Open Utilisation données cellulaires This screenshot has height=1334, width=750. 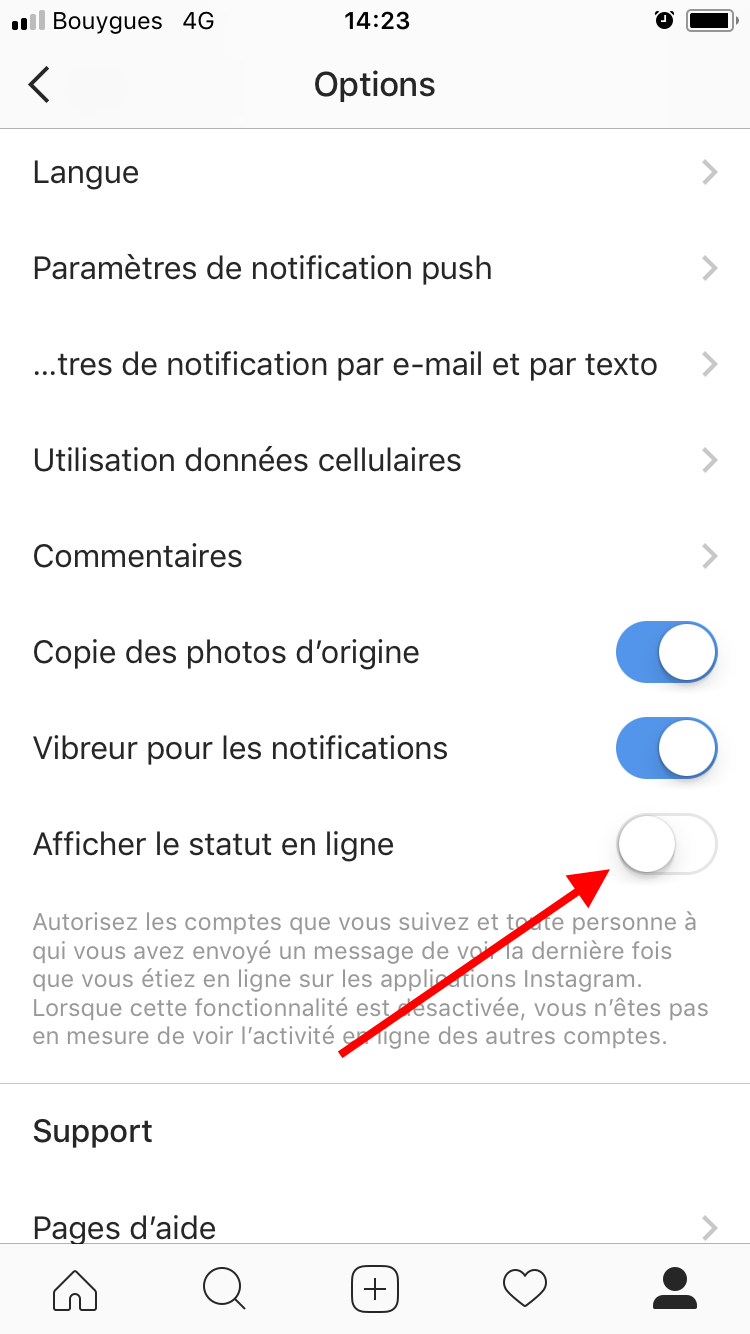(x=375, y=461)
